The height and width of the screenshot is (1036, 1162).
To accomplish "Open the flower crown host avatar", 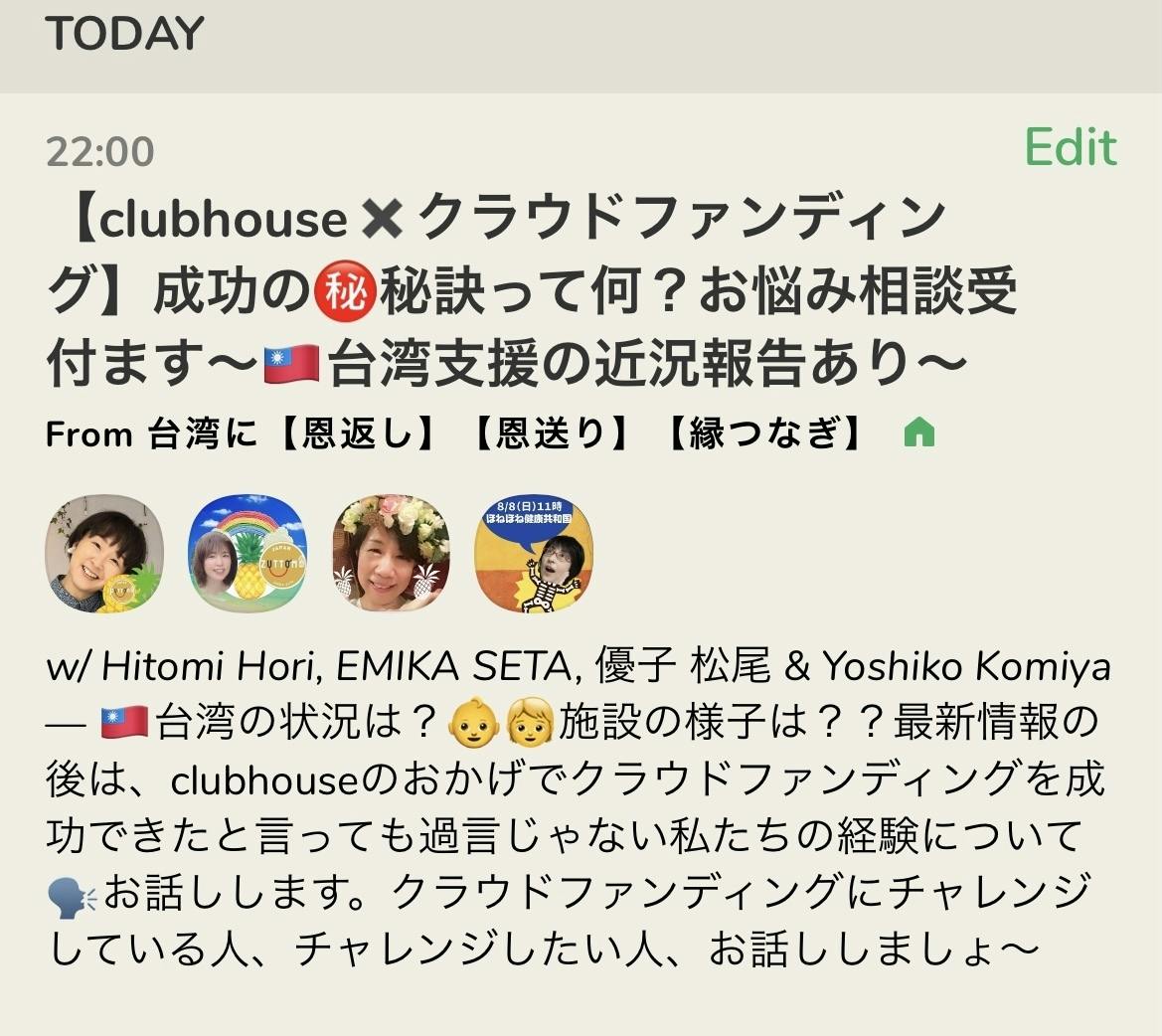I will pos(391,554).
